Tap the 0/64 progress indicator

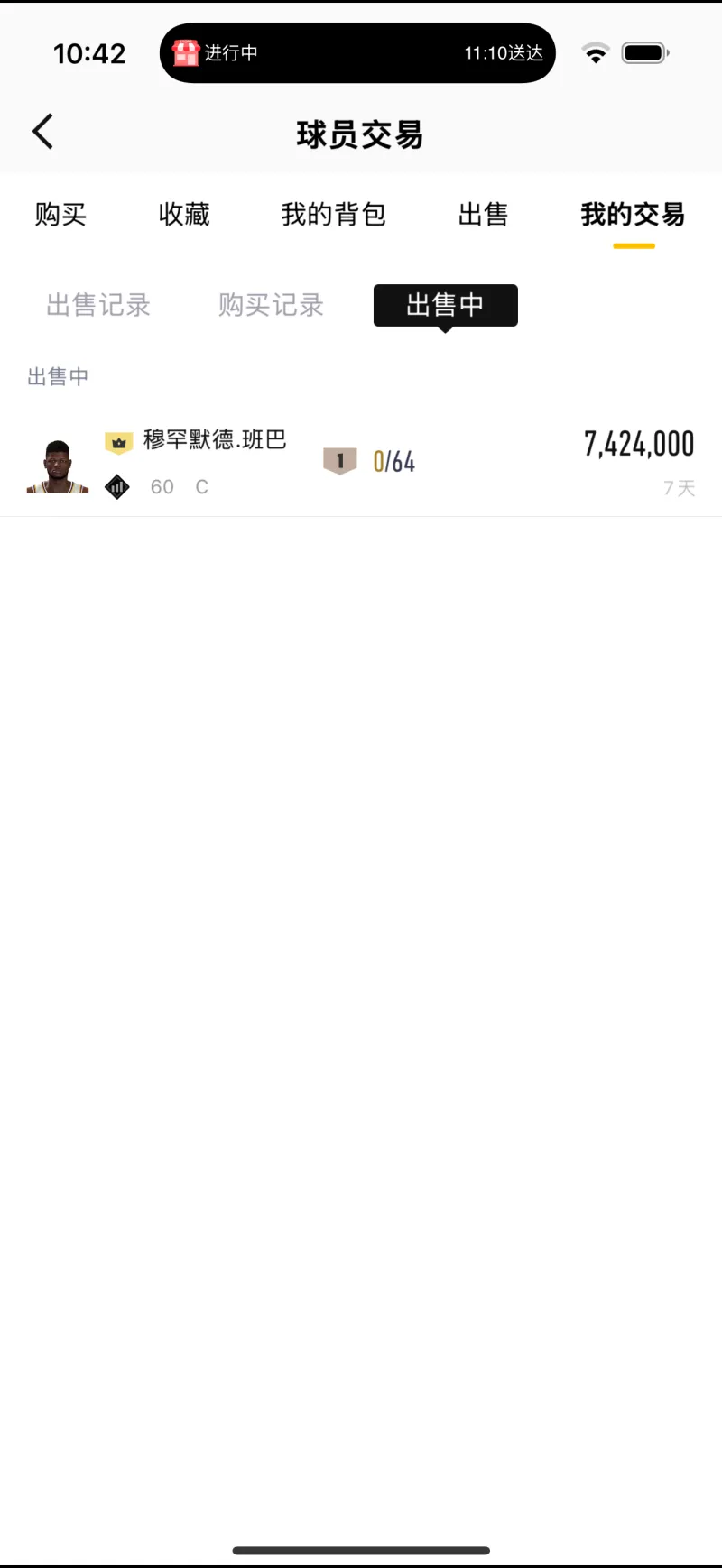[x=394, y=460]
